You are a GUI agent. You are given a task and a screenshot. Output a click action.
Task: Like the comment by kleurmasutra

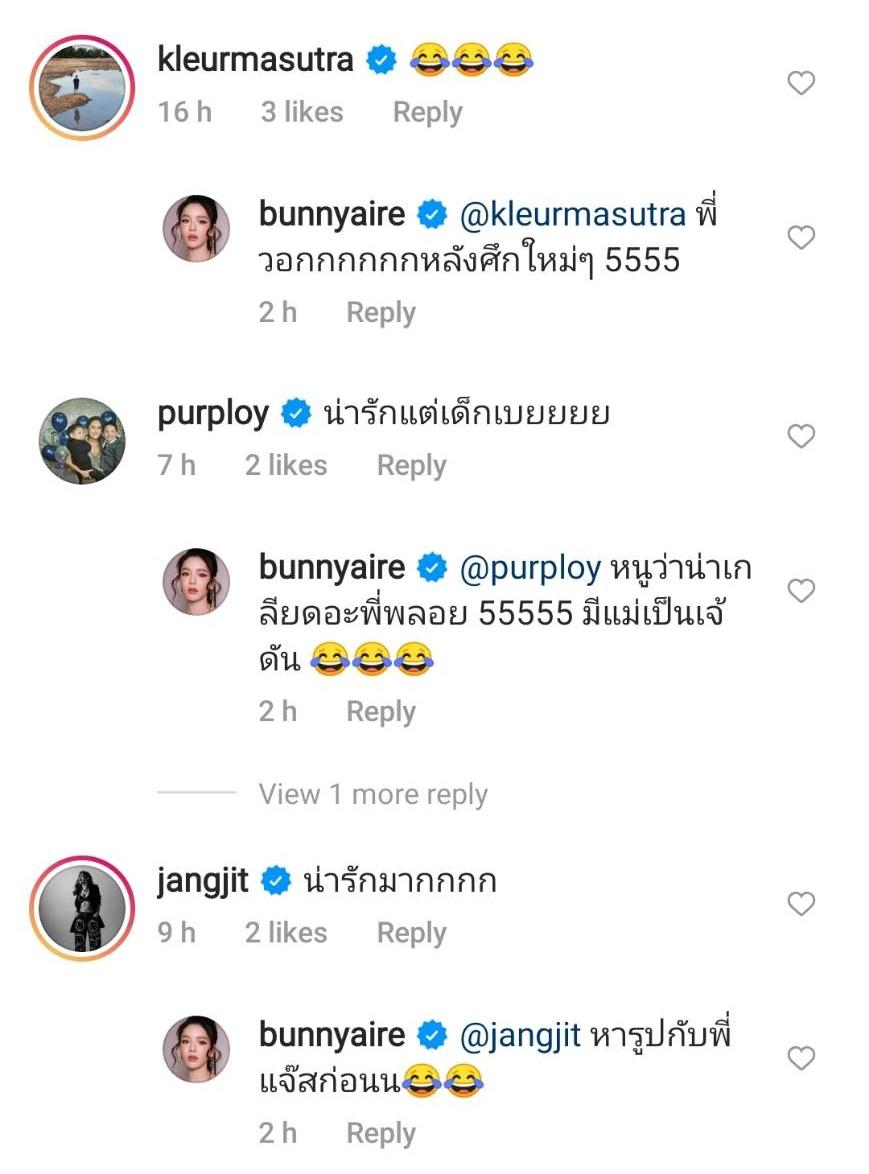(801, 84)
